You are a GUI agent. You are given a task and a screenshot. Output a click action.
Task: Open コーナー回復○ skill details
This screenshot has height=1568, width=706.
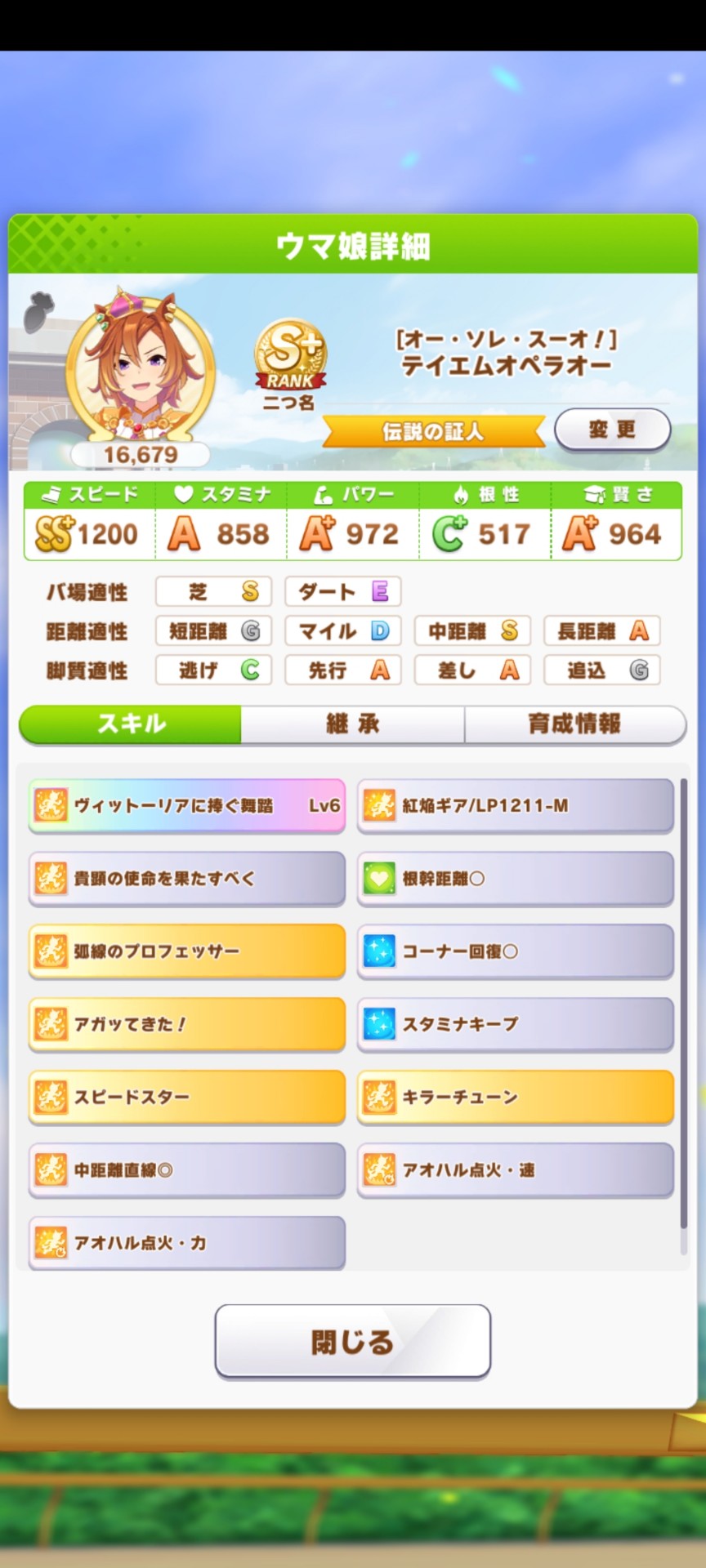click(516, 951)
